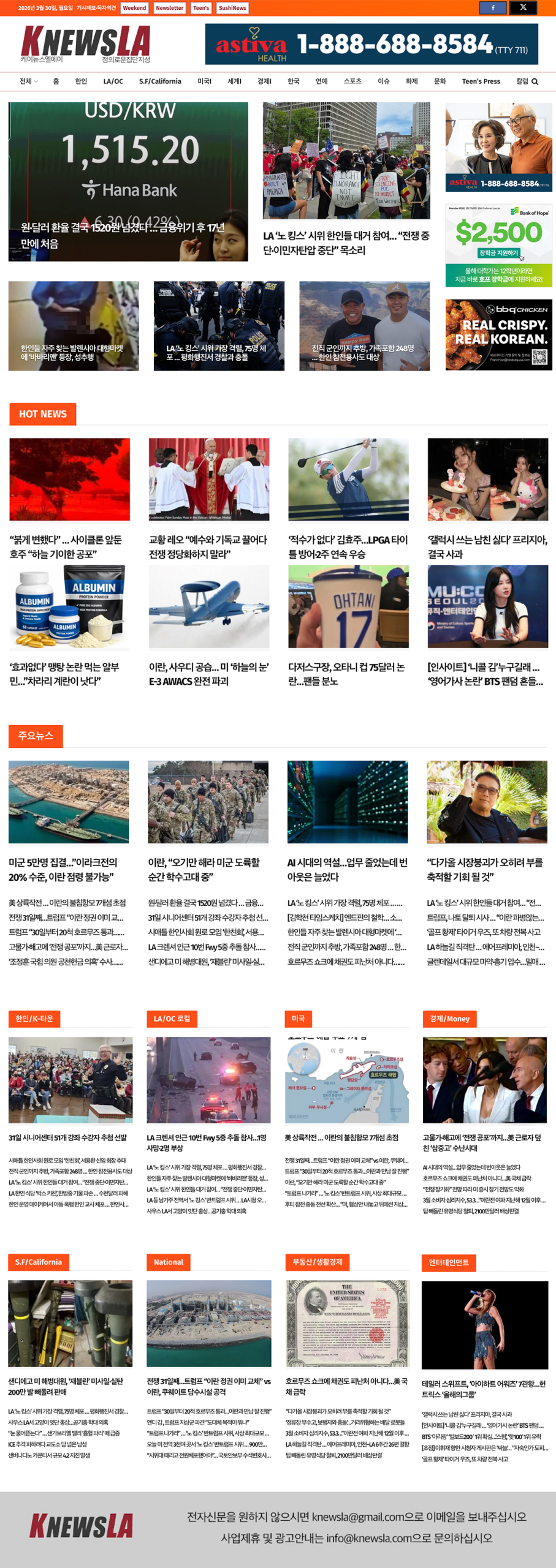Open the Facebook page button

coord(492,8)
